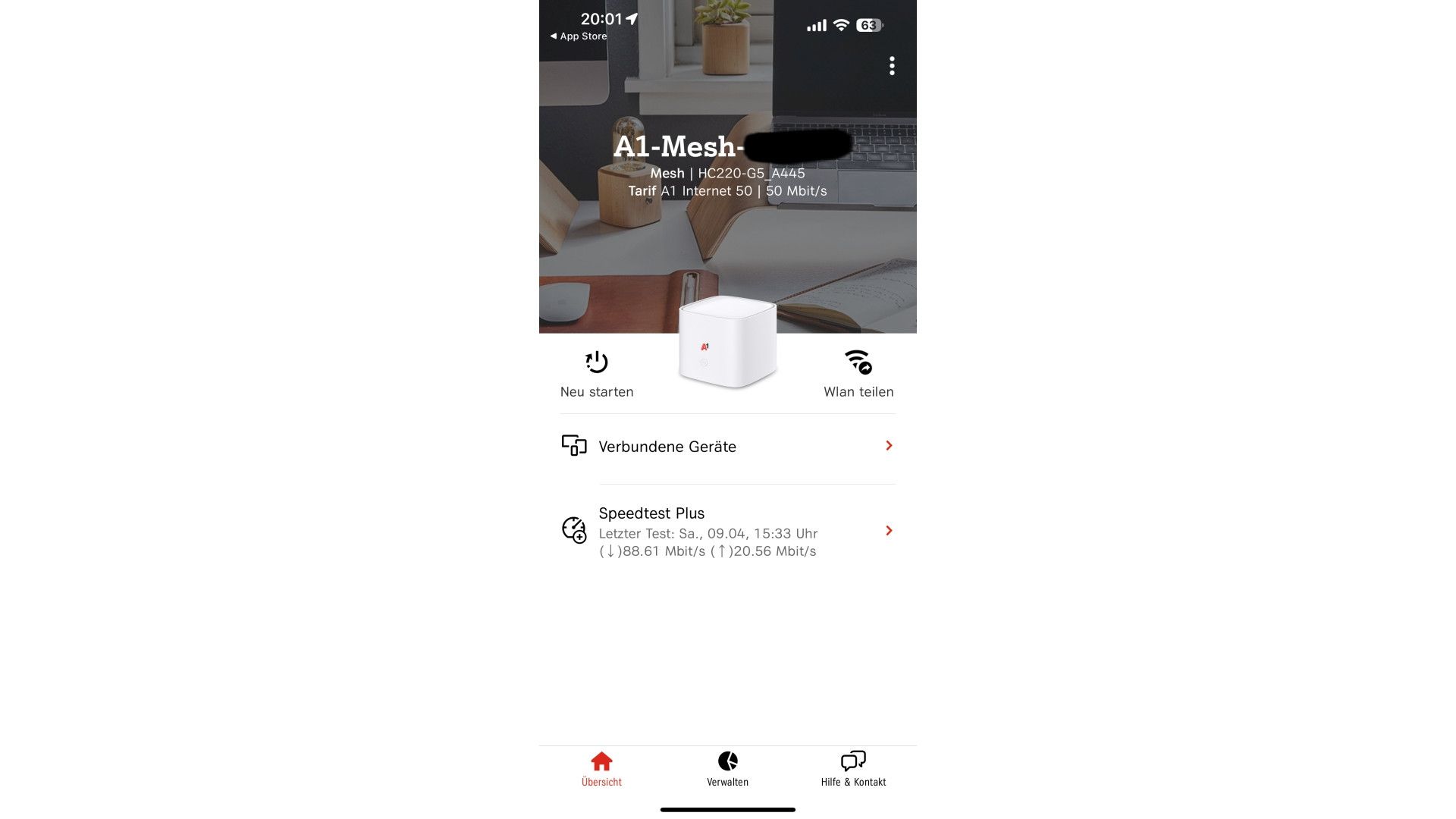Viewport: 1456px width, 819px height.
Task: Open the three-dot overflow menu
Action: 892,66
